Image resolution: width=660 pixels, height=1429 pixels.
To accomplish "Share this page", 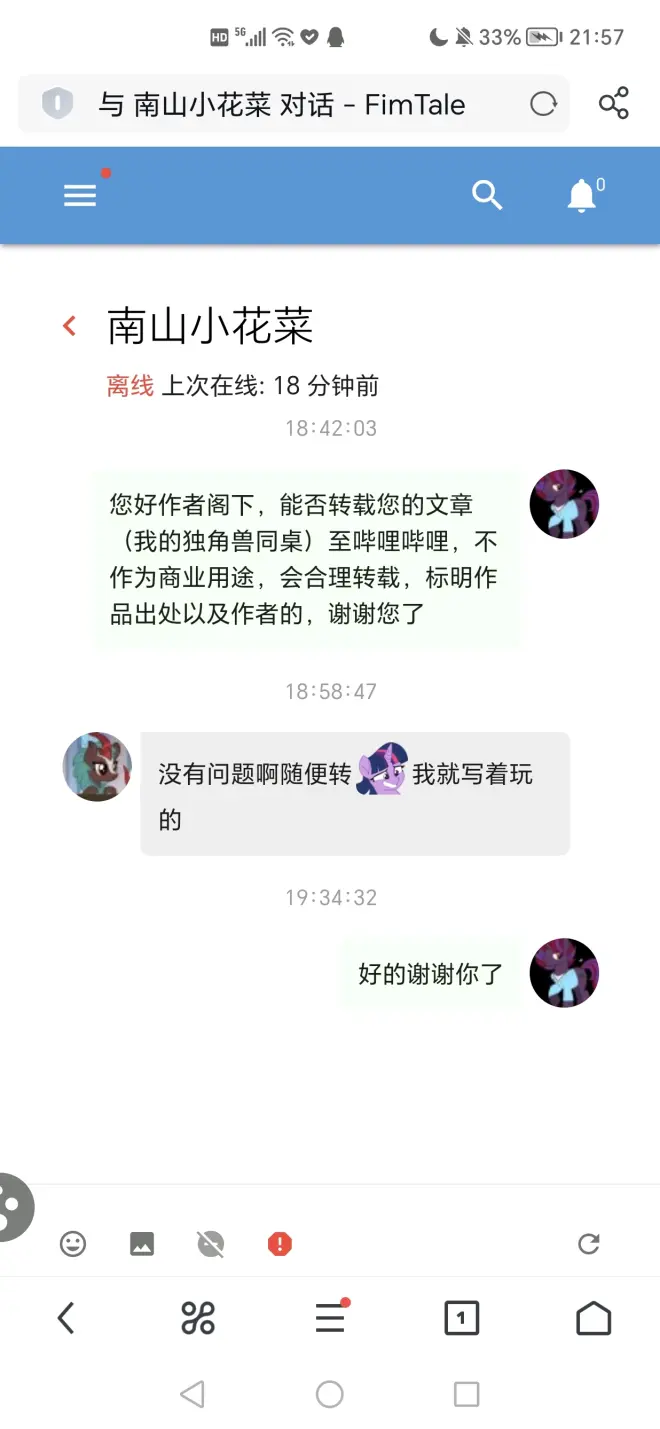I will click(613, 104).
